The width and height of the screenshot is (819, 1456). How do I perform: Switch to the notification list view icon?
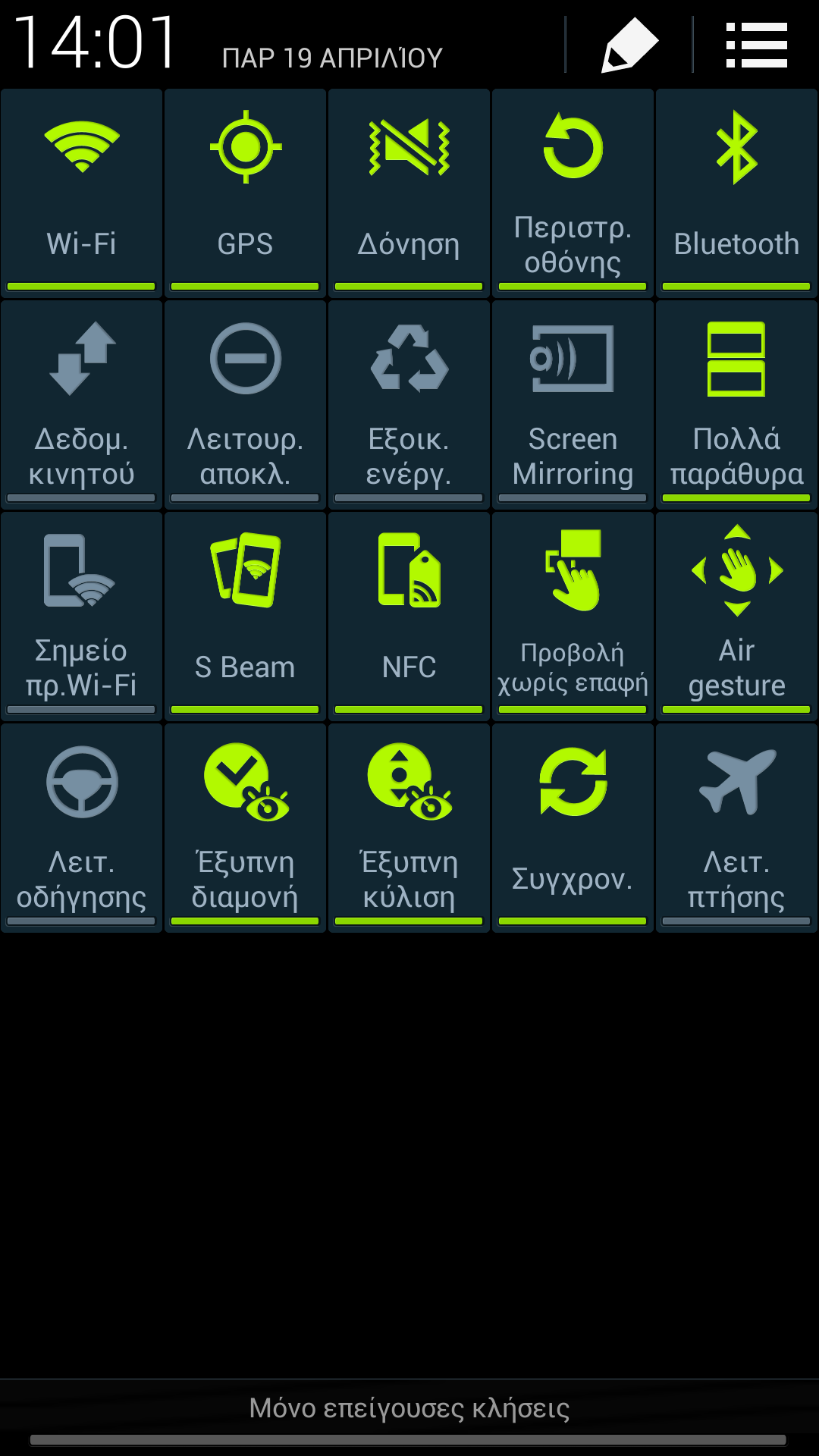tap(756, 45)
